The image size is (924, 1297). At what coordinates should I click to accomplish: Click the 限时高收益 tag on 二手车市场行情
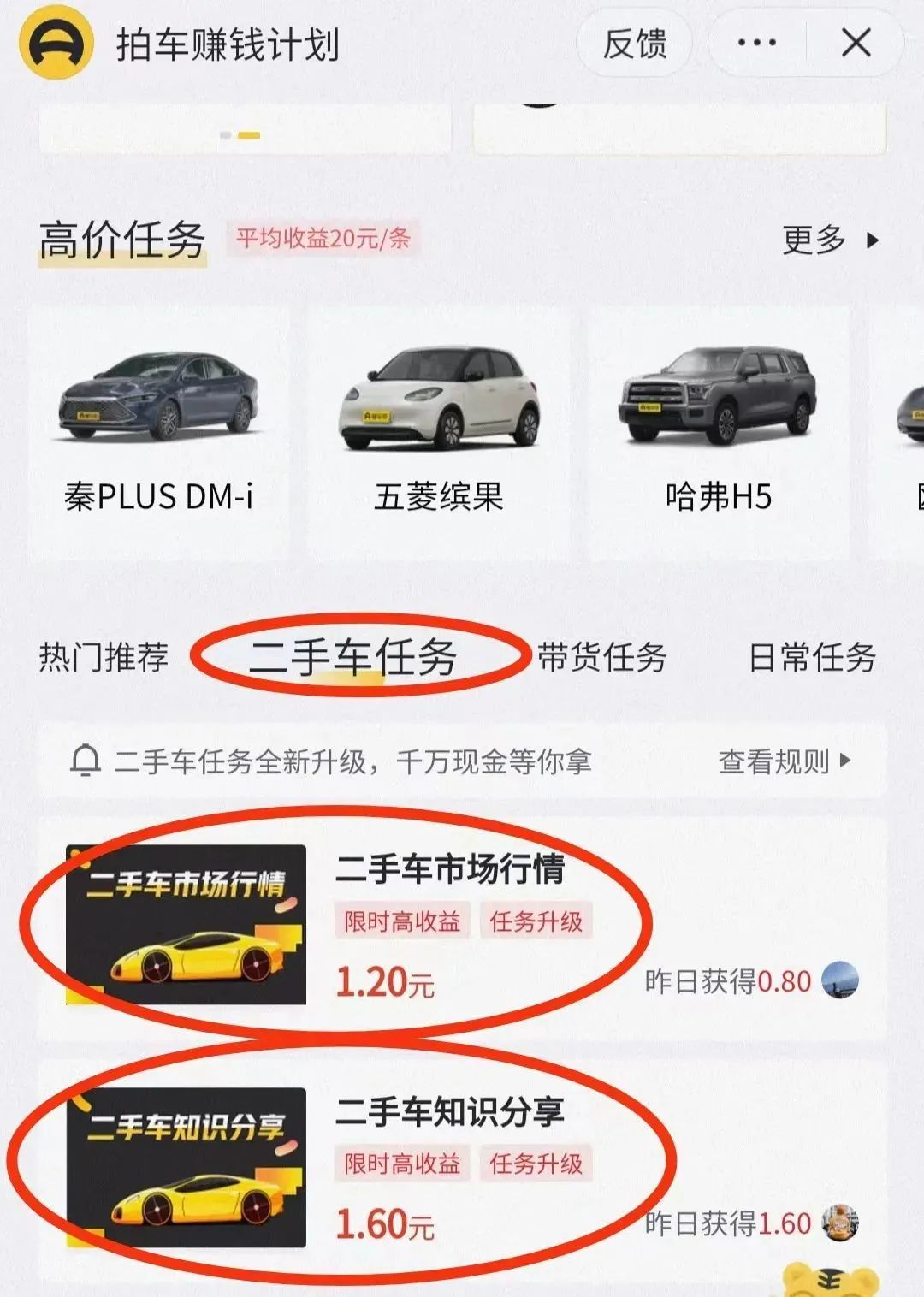pyautogui.click(x=402, y=922)
